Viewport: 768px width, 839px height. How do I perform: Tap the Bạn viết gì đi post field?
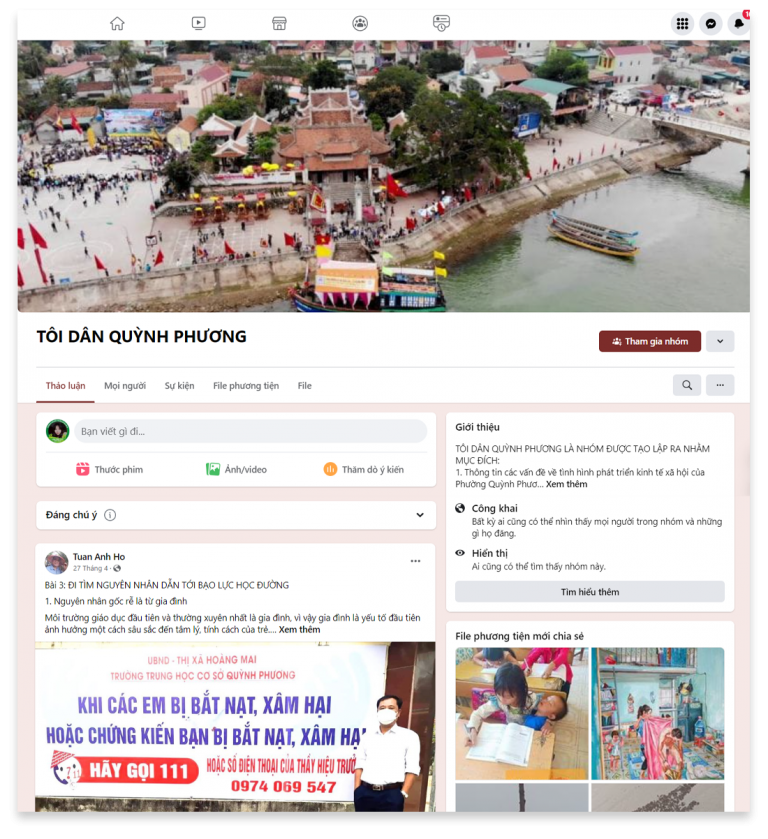point(250,431)
